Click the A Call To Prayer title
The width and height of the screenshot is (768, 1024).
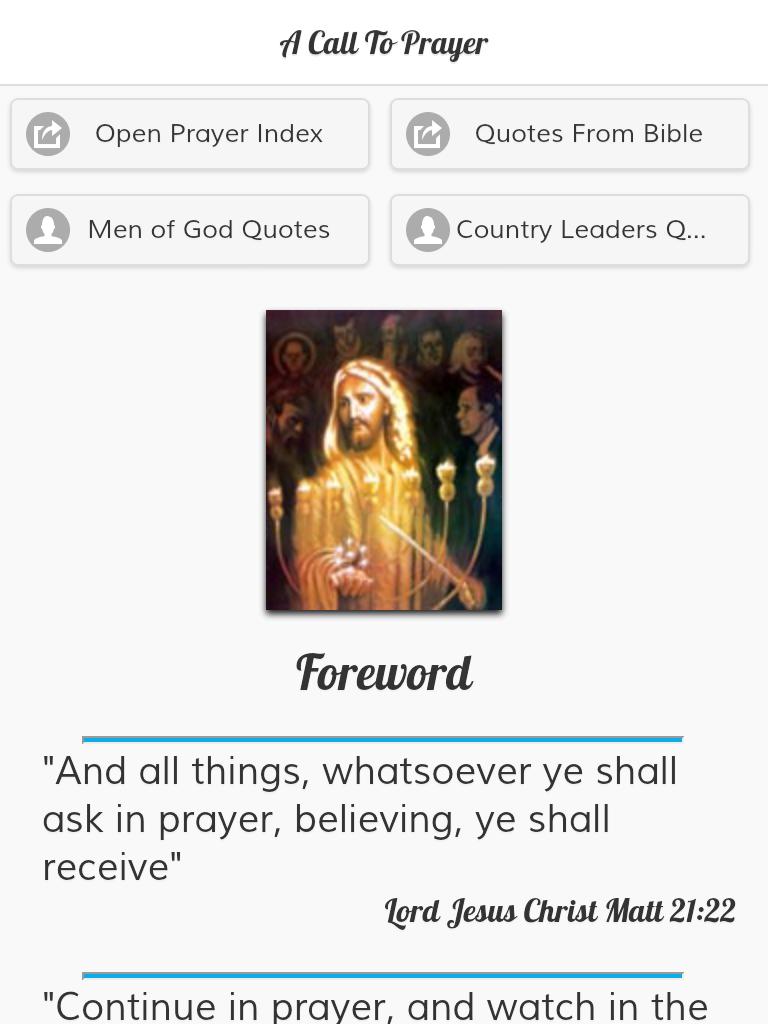pos(384,42)
